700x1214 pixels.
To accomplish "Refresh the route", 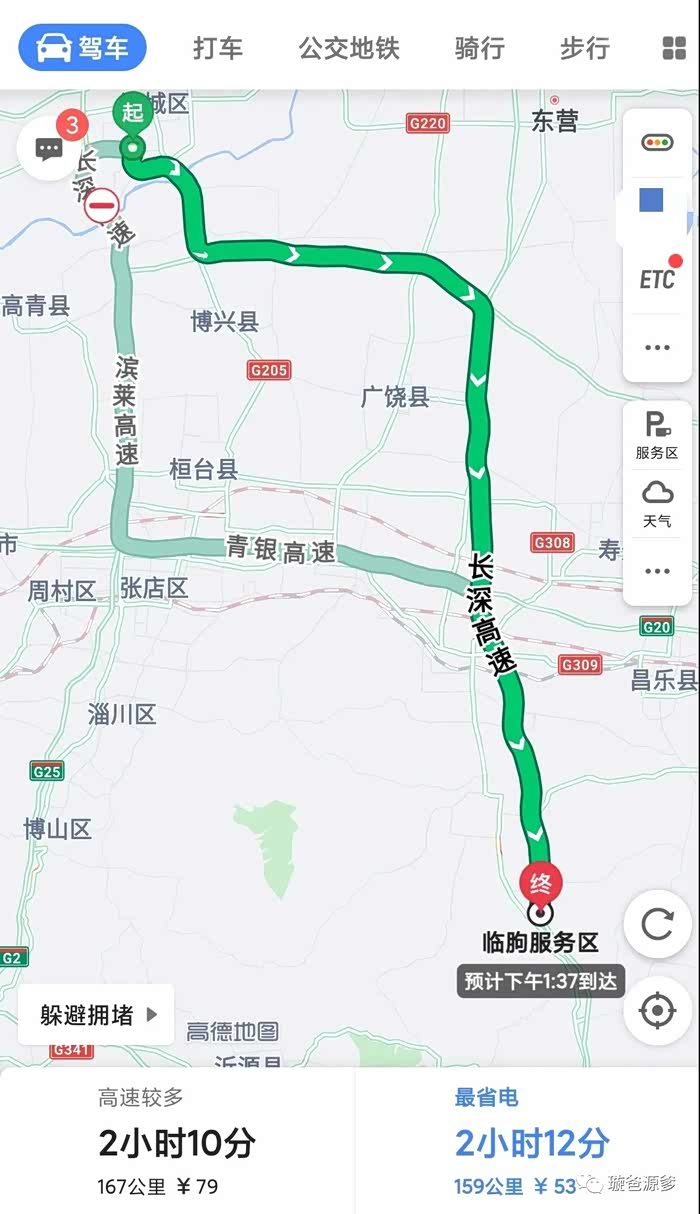I will click(x=657, y=924).
